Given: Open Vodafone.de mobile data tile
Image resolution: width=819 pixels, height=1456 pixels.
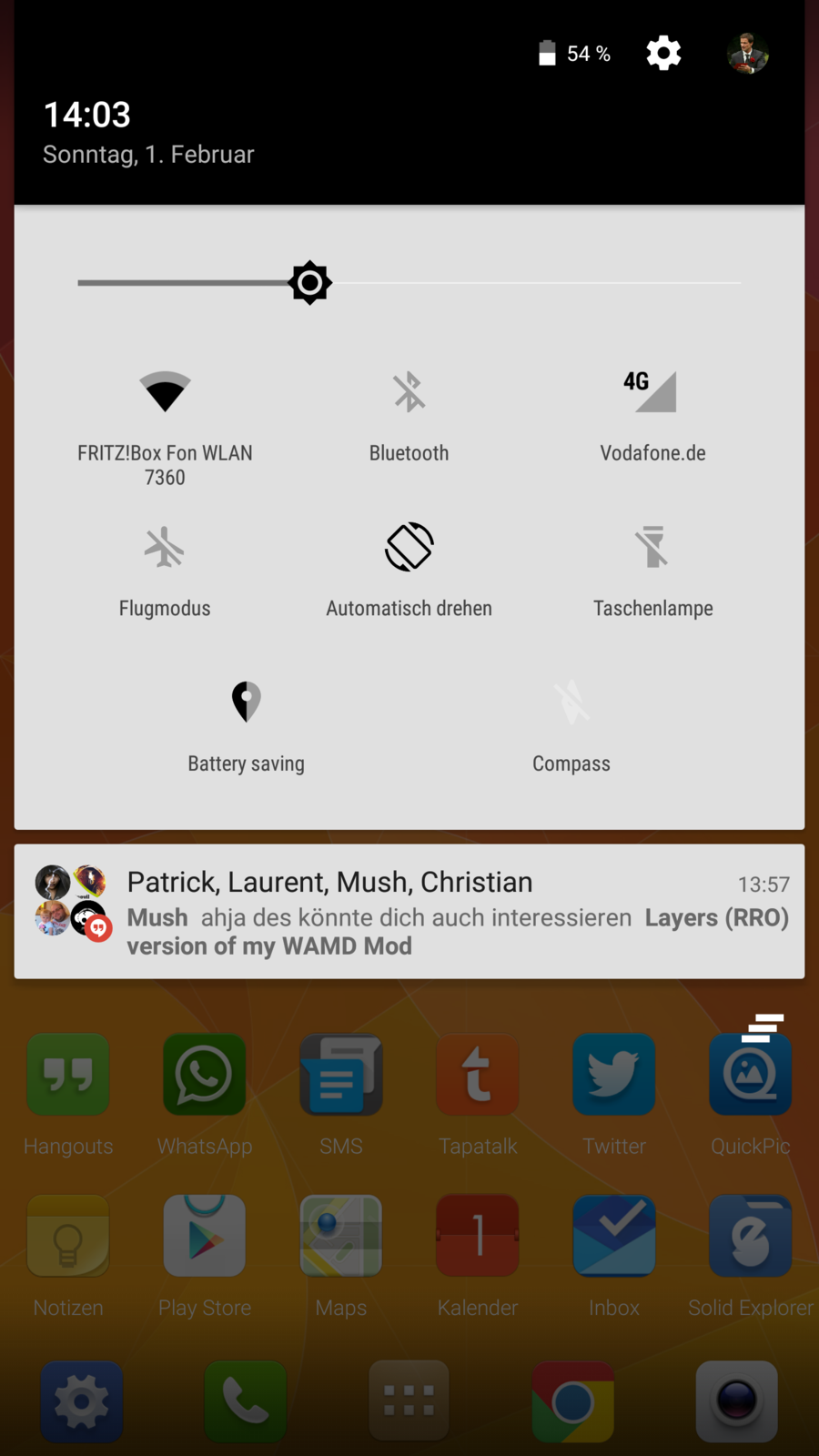Looking at the screenshot, I should coord(653,393).
